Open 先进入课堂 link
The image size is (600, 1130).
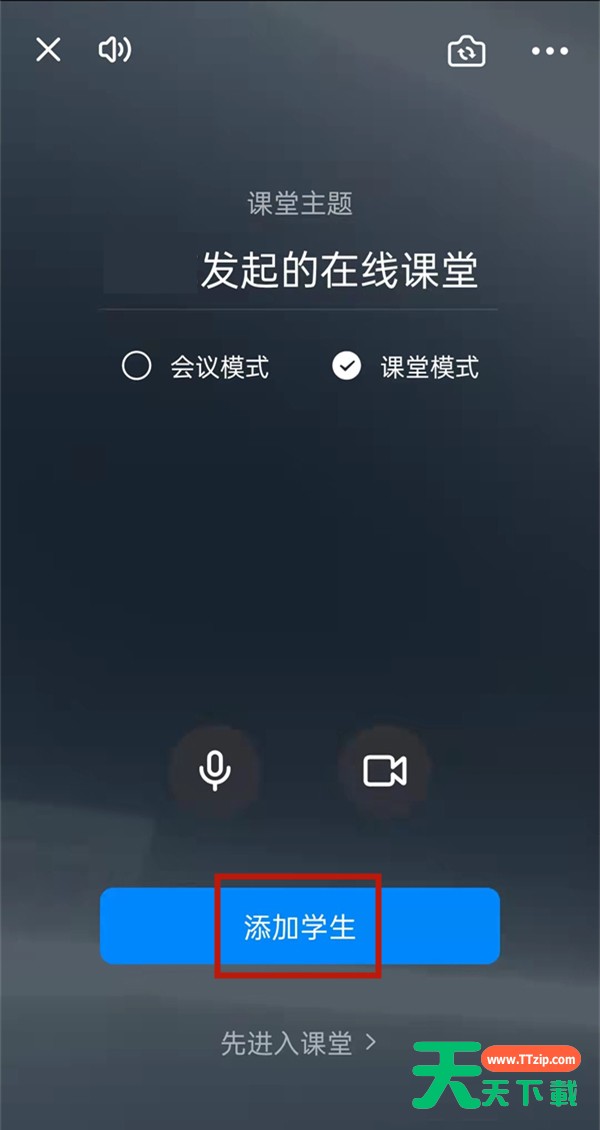298,1043
